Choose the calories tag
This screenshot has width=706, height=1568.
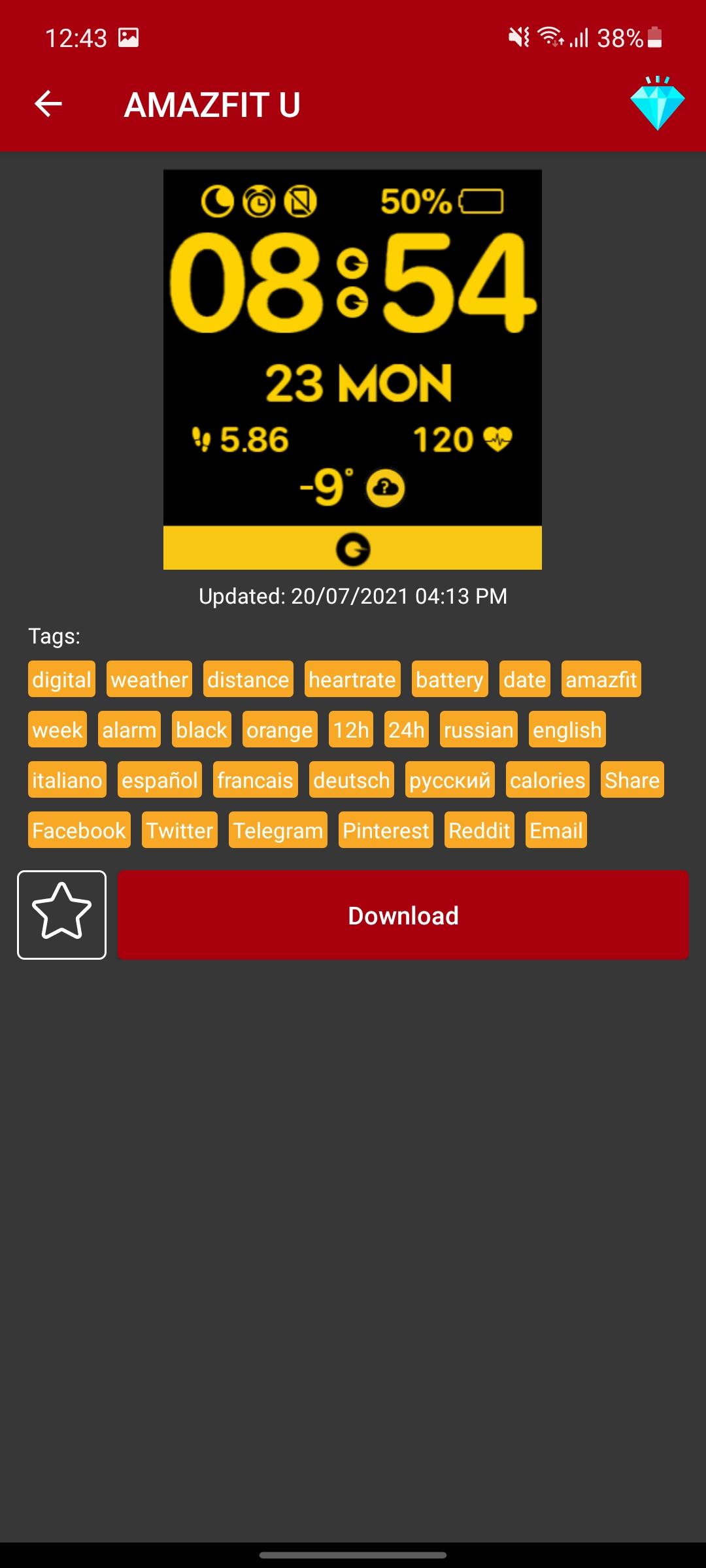point(548,780)
